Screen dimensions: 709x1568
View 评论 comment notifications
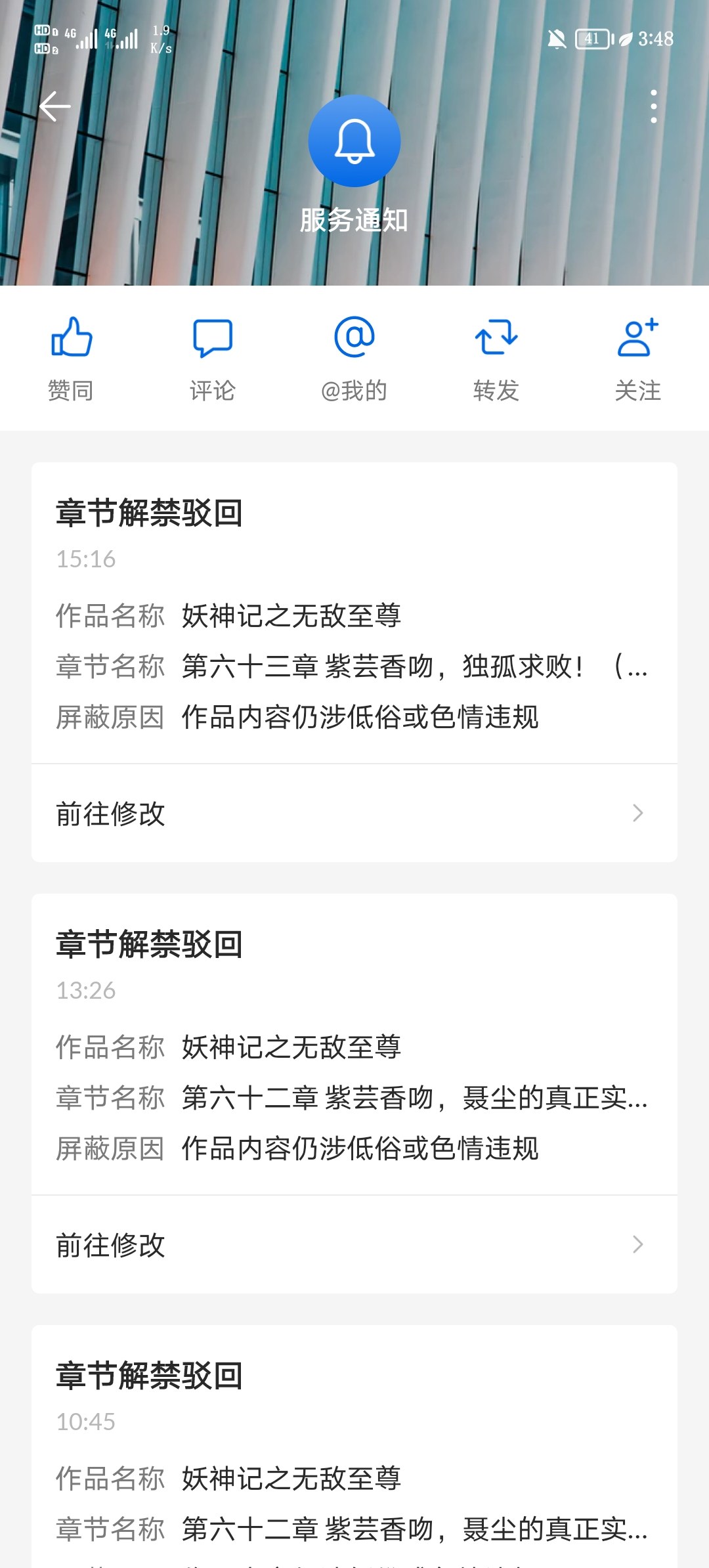pyautogui.click(x=213, y=359)
